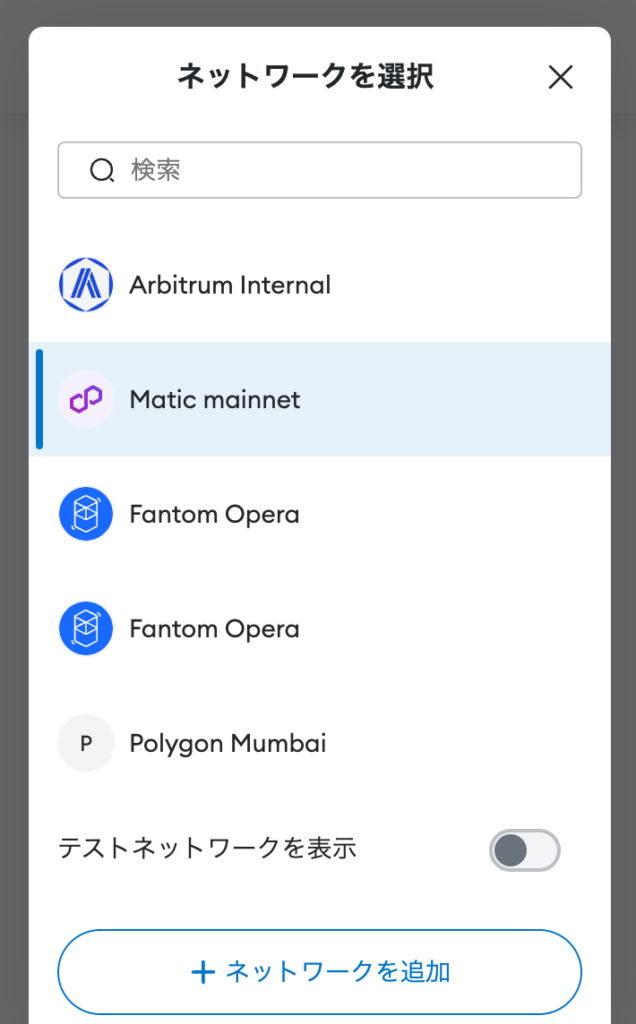636x1024 pixels.
Task: Tap the ネットワークを追加 button
Action: tap(319, 972)
